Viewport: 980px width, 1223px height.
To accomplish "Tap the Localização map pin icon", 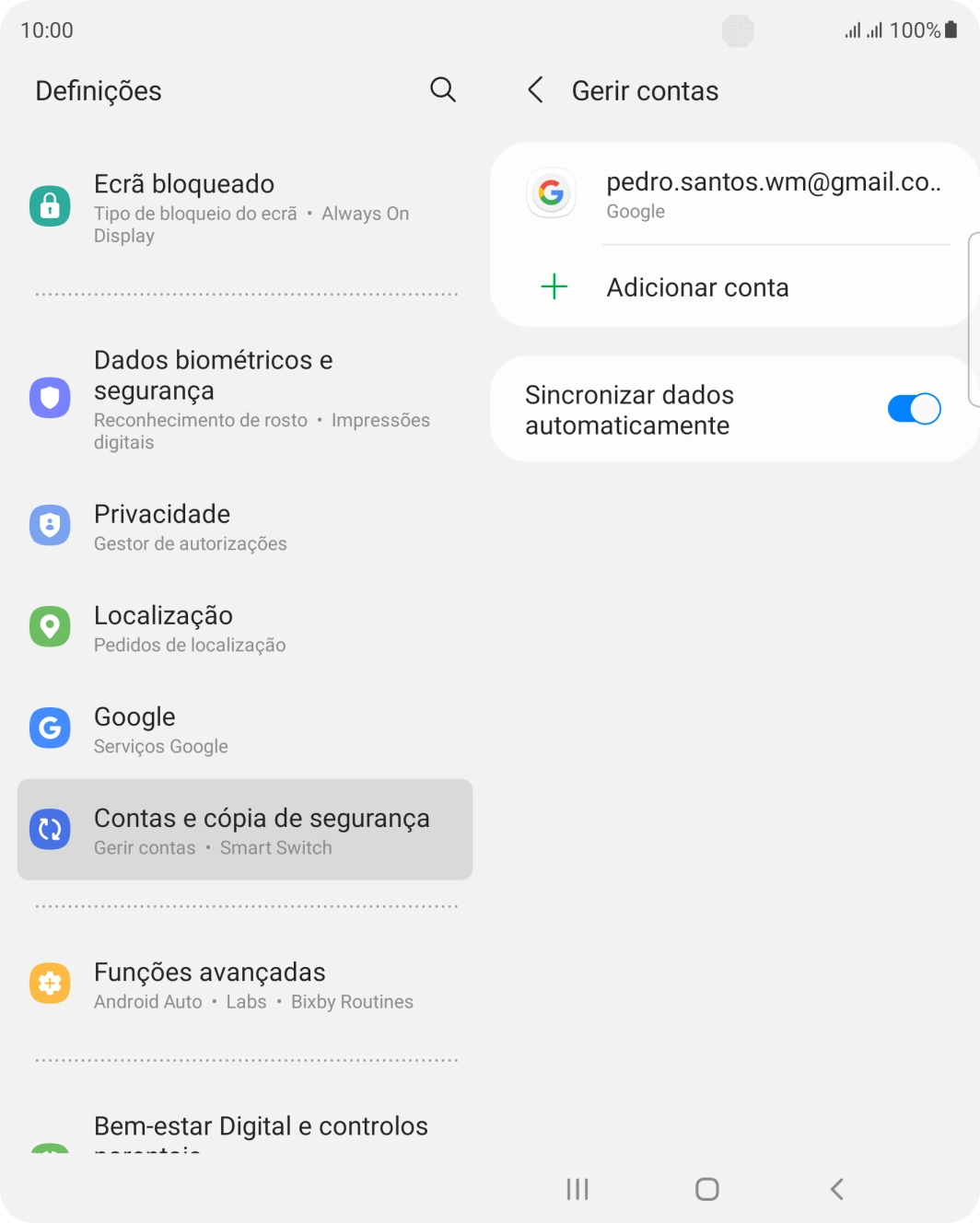I will tap(50, 626).
